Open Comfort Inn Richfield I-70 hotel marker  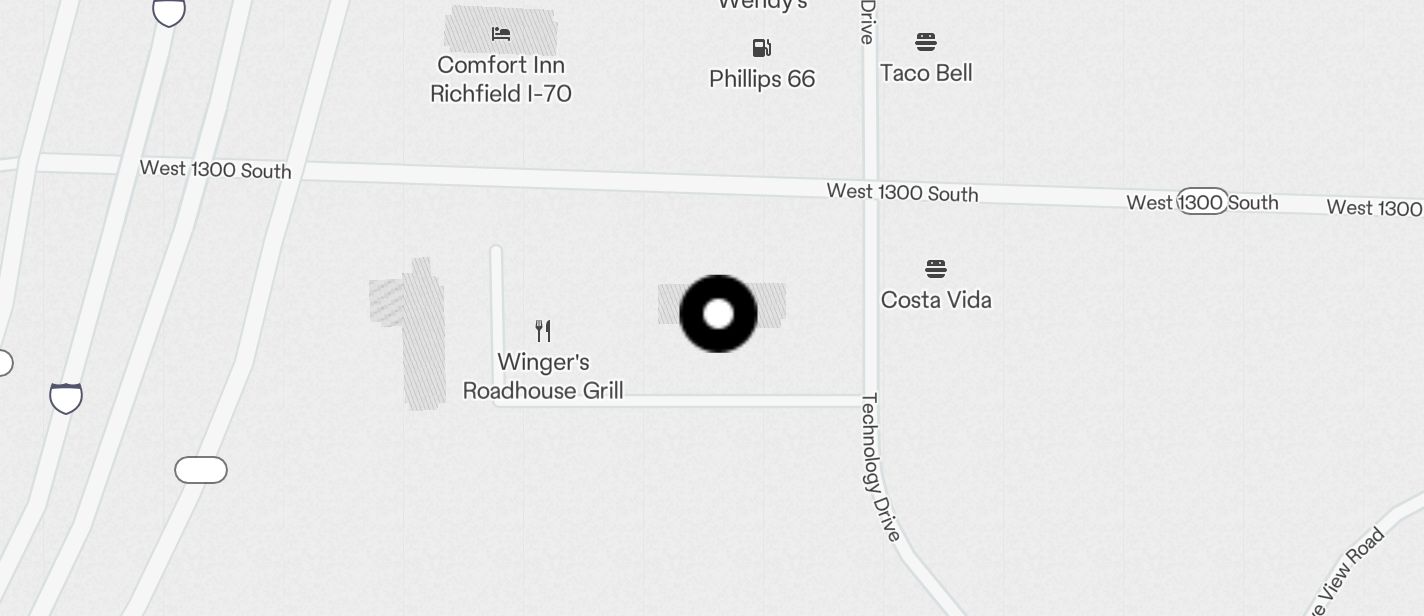[501, 35]
